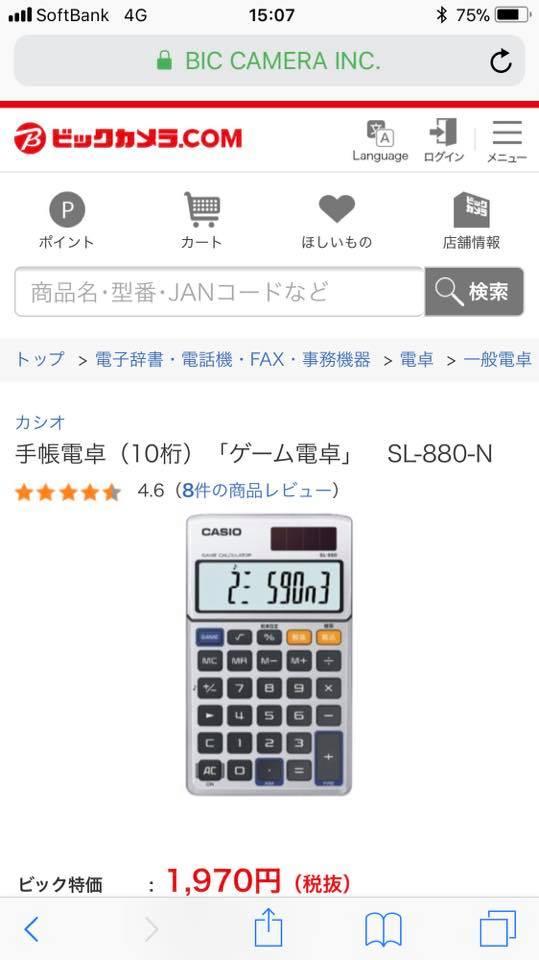The image size is (539, 960).
Task: Open the ログイン login page
Action: (x=444, y=141)
